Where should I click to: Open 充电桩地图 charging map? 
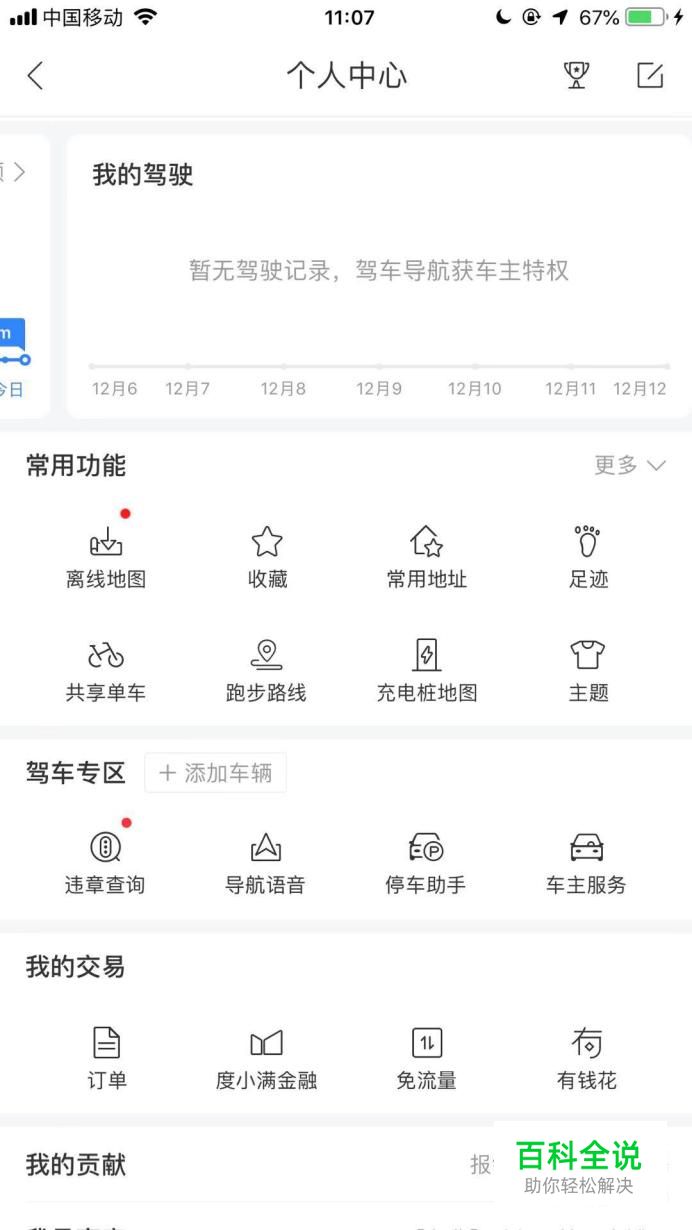pos(427,671)
